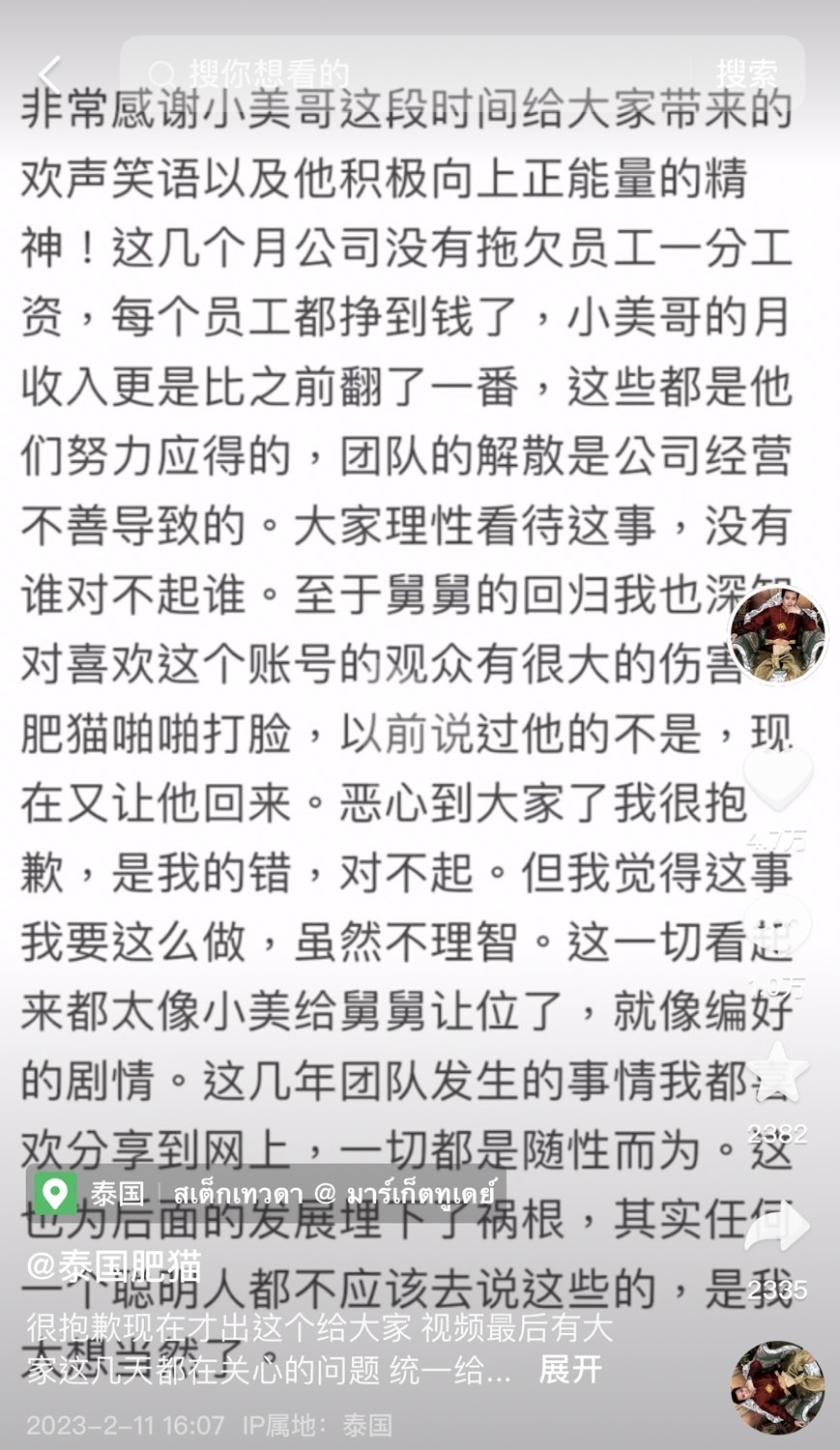Screen dimensions: 840x1450
Task: Open the spinning music disc
Action: [778, 1387]
